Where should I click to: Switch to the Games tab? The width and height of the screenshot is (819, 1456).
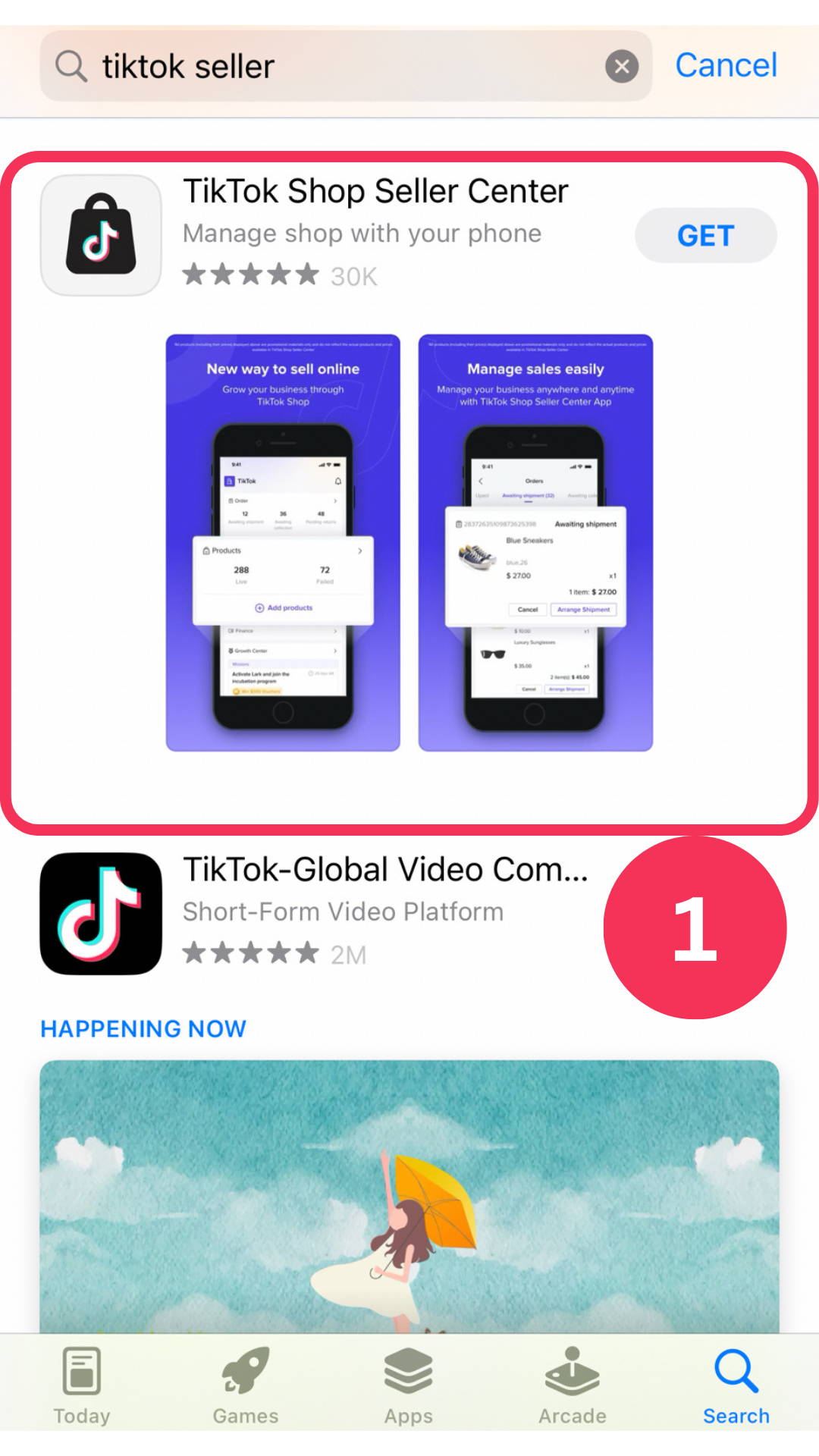(x=245, y=1386)
